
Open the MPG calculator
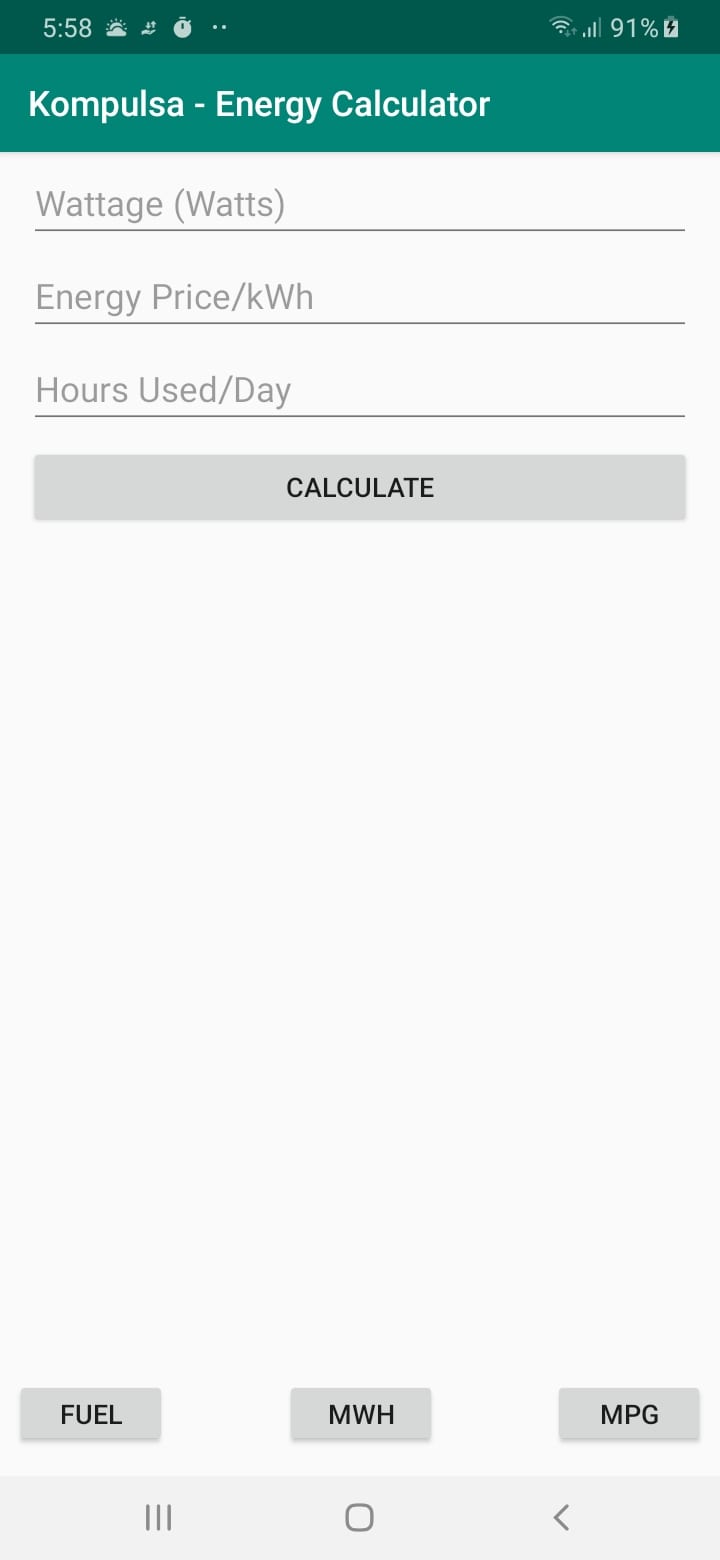tap(629, 1414)
